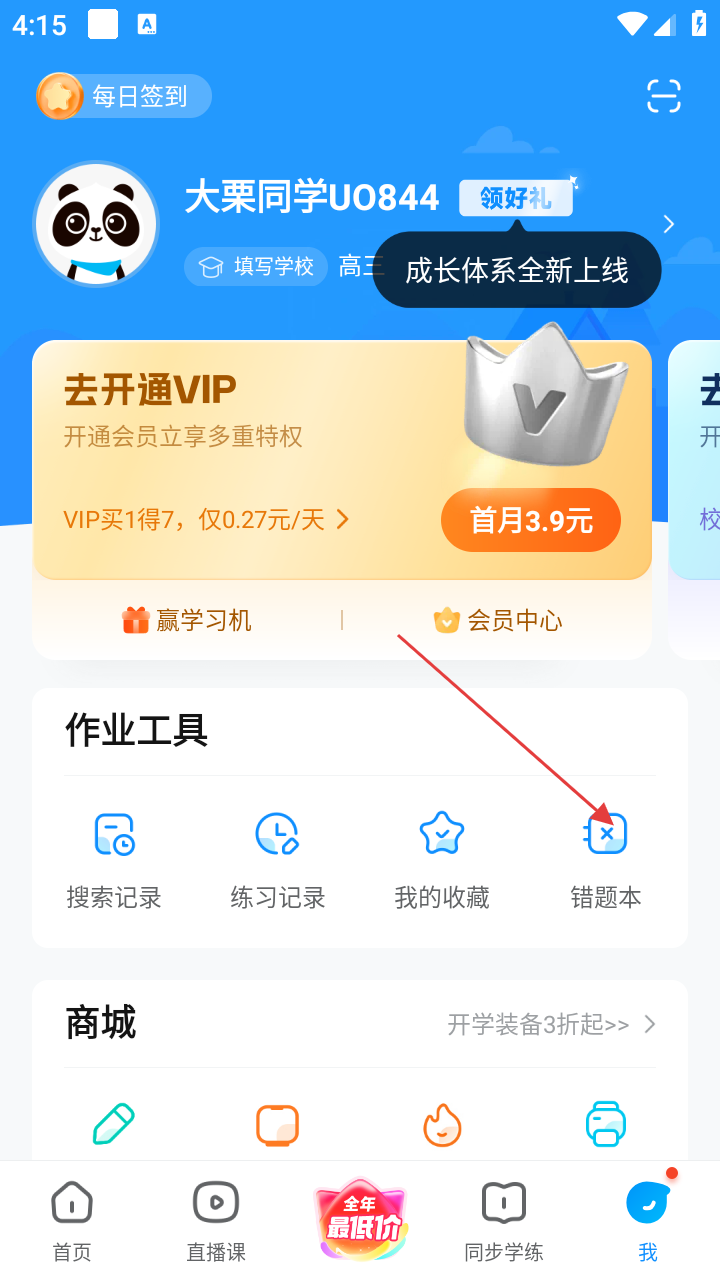Open the VIP买1得7 offer link
This screenshot has height=1280, width=720.
point(206,520)
